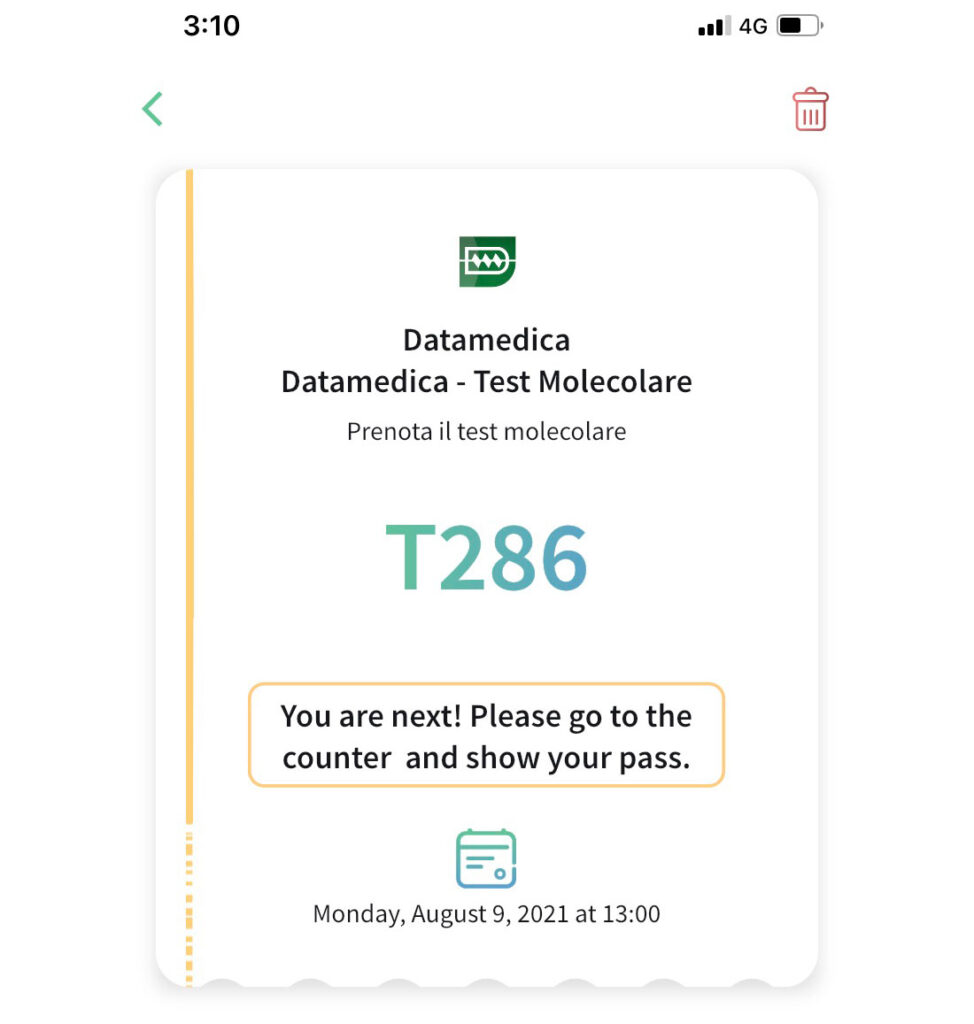Viewport: 974px width, 1024px height.
Task: Delete this ticket with the trash icon
Action: [810, 109]
